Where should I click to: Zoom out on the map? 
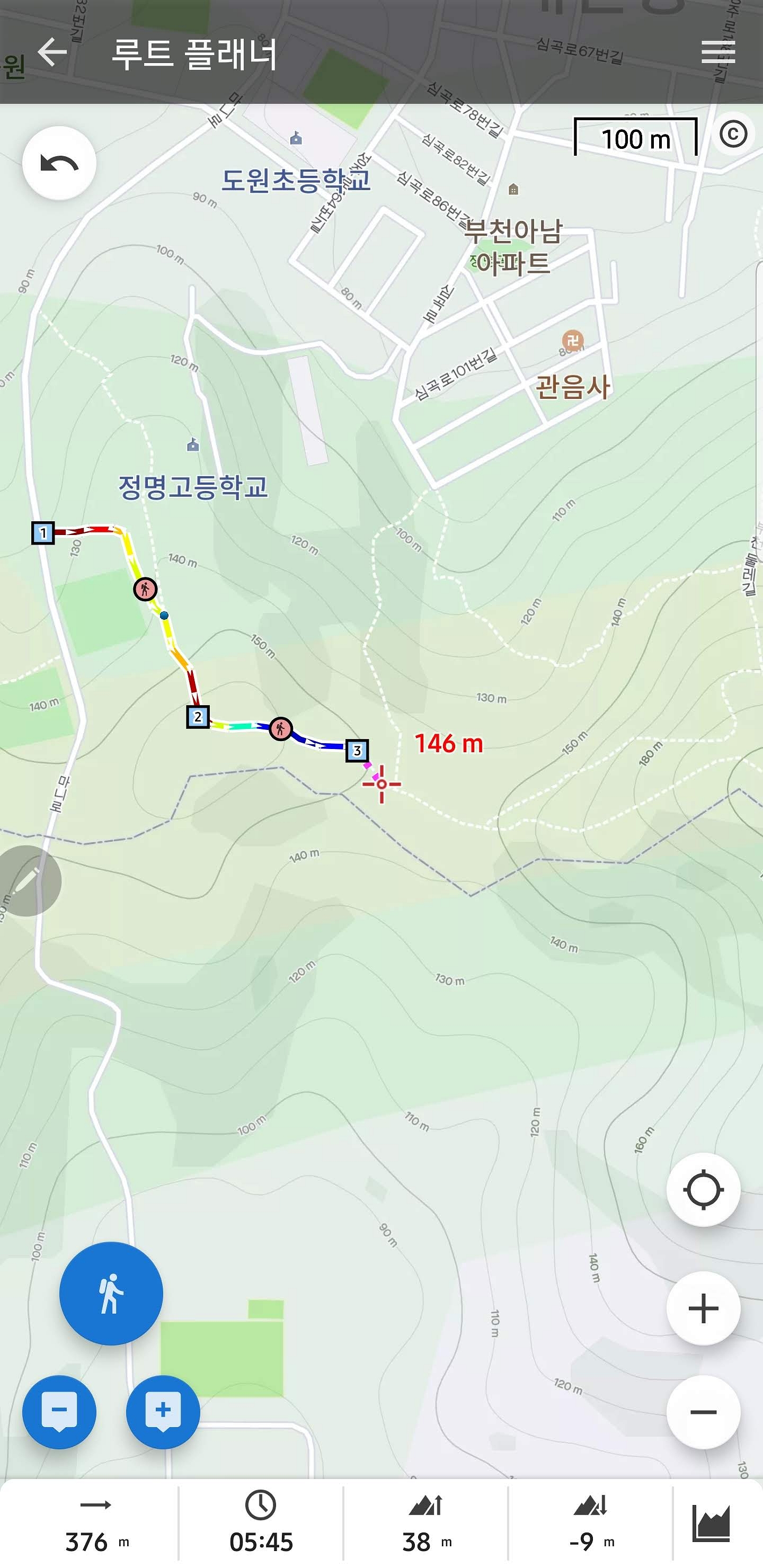pos(703,1412)
